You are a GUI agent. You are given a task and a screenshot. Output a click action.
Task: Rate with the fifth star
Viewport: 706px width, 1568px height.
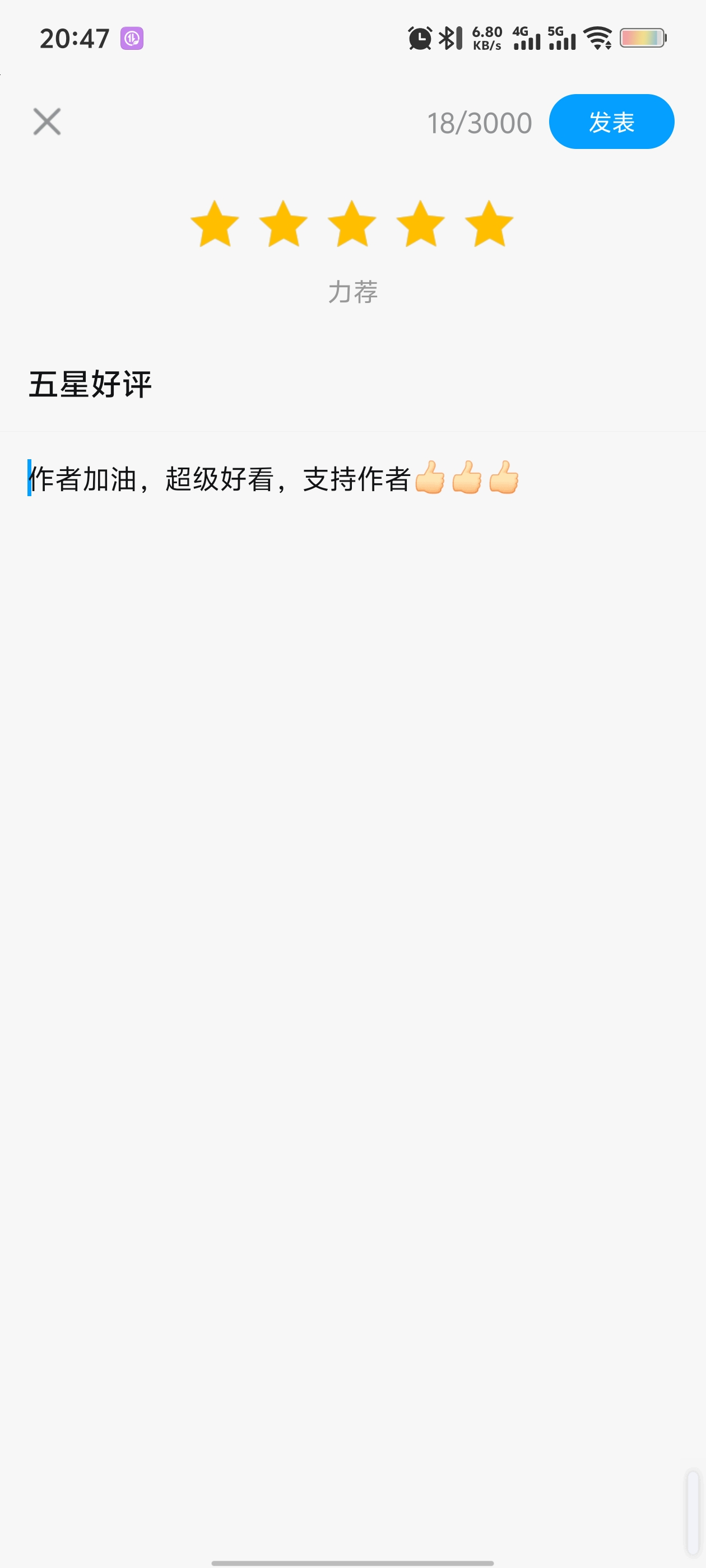click(x=489, y=224)
